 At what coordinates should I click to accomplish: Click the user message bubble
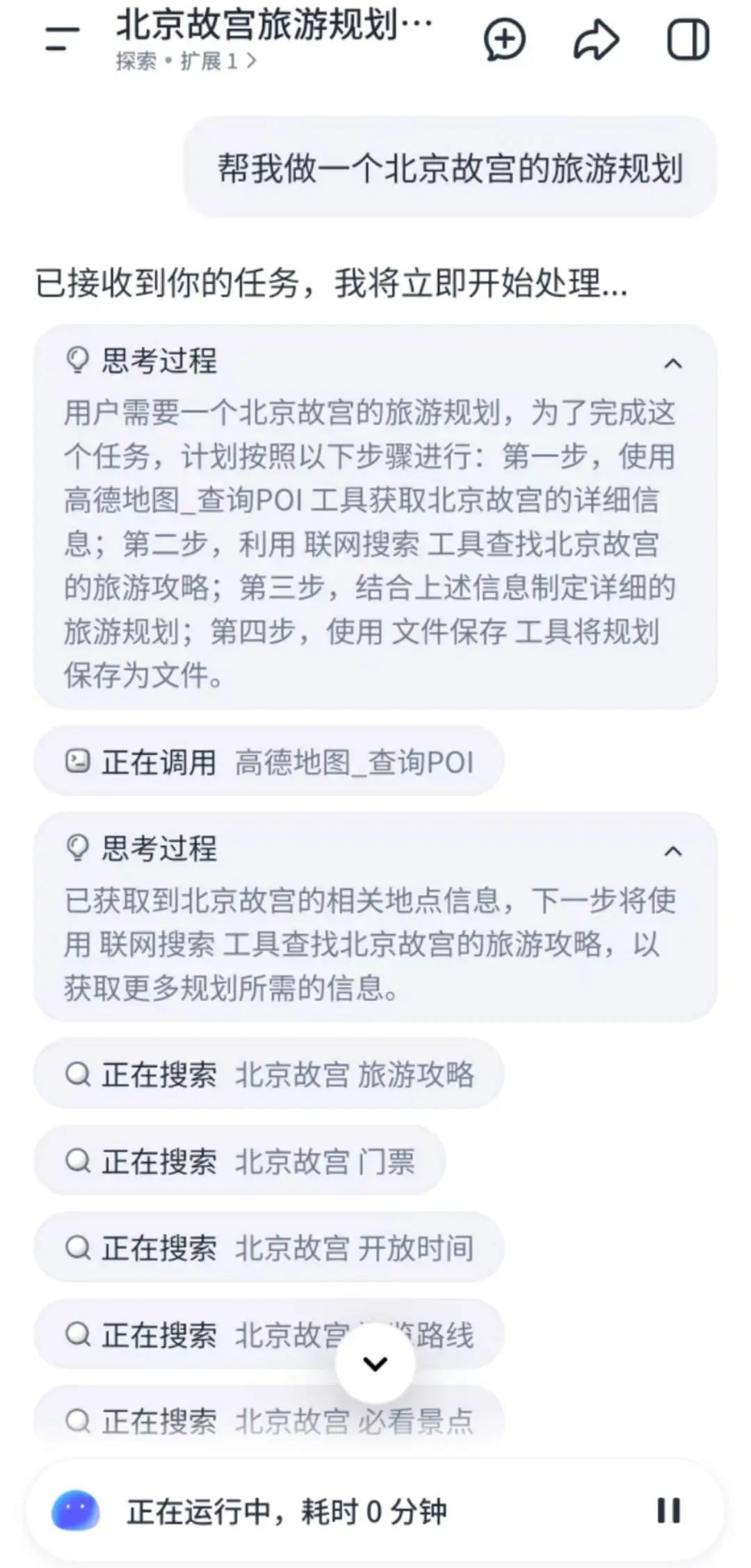(x=452, y=167)
